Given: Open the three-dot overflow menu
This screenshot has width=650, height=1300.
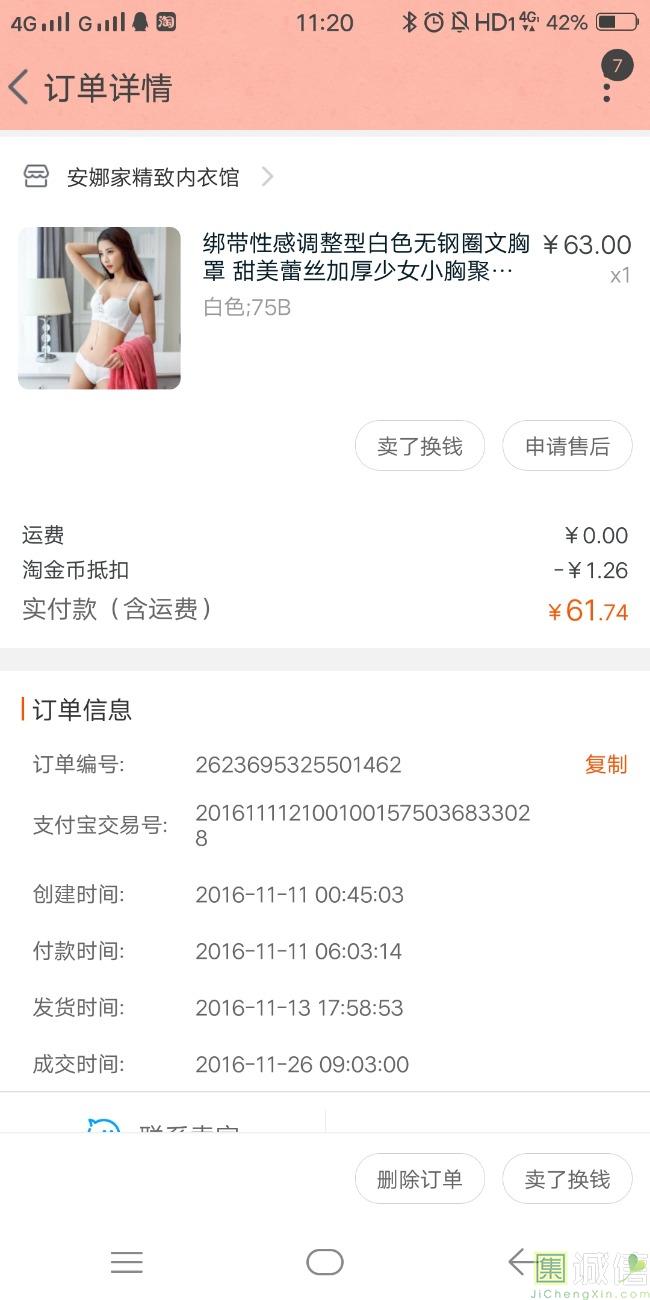Looking at the screenshot, I should pos(607,90).
